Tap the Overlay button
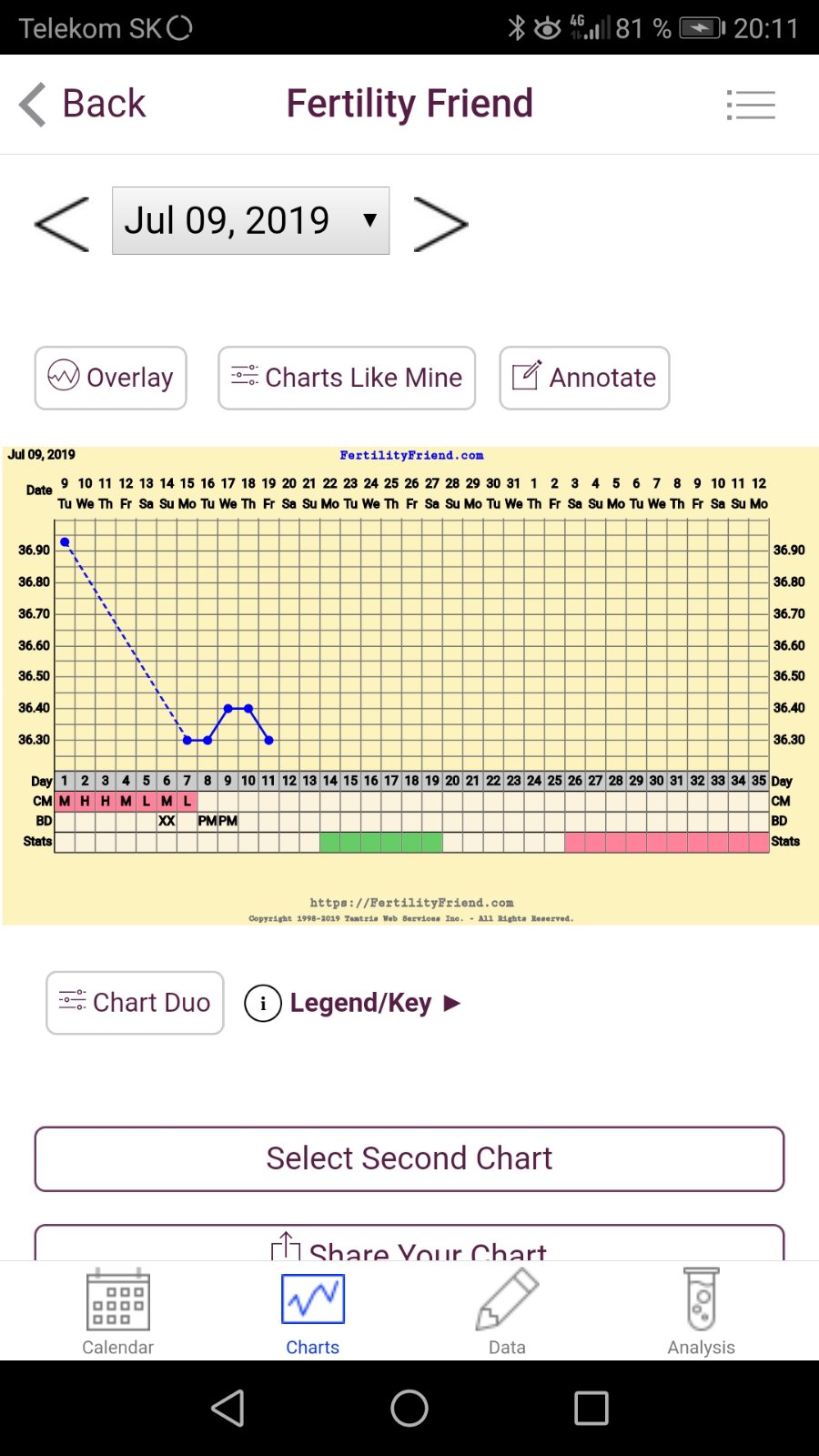Viewport: 819px width, 1456px height. coord(111,378)
